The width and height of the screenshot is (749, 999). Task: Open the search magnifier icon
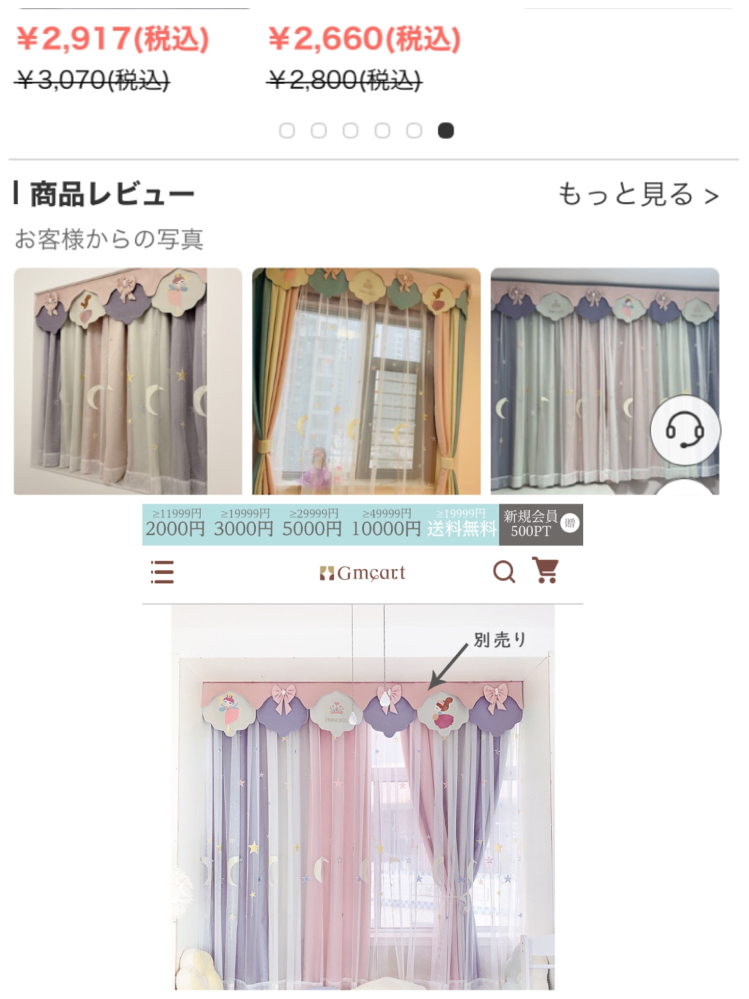pyautogui.click(x=503, y=572)
